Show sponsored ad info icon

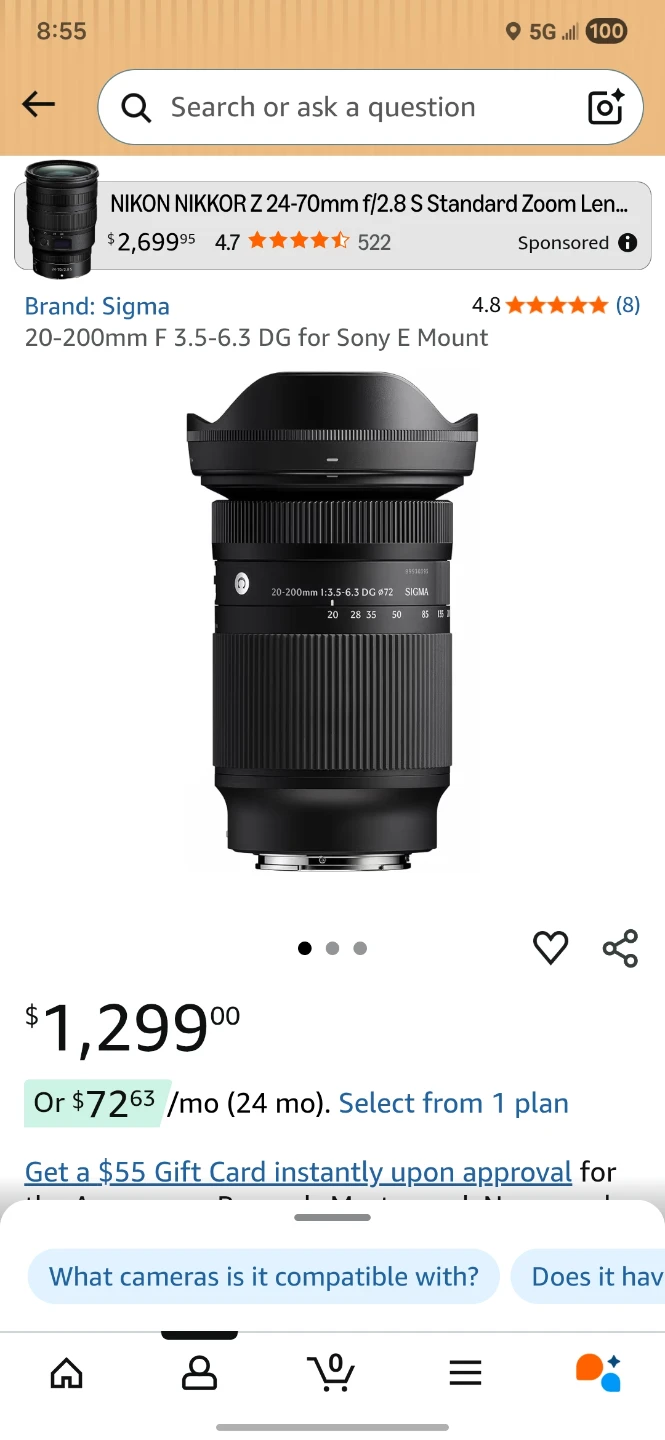(x=628, y=243)
